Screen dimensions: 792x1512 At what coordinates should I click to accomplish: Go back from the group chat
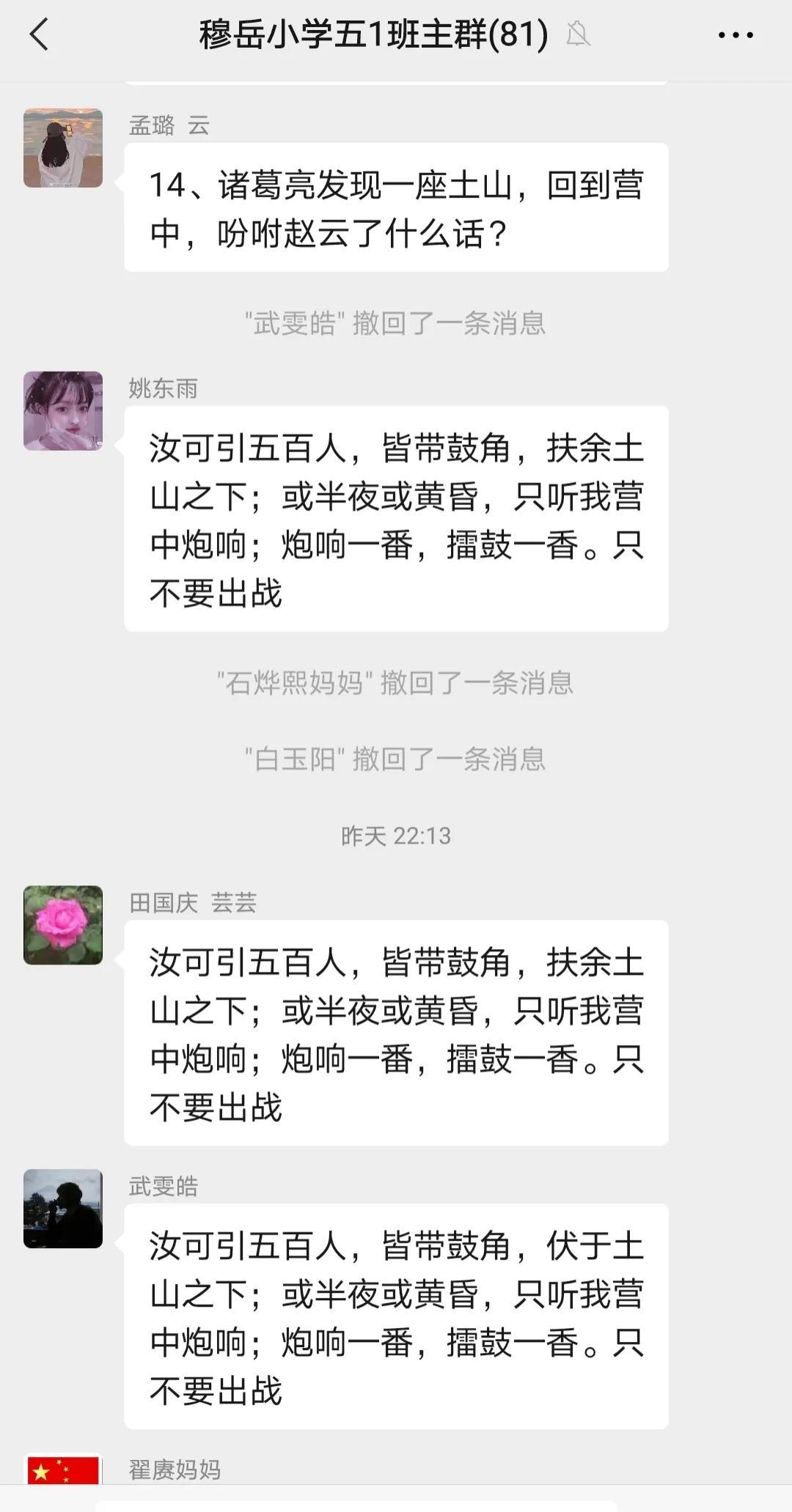(39, 34)
